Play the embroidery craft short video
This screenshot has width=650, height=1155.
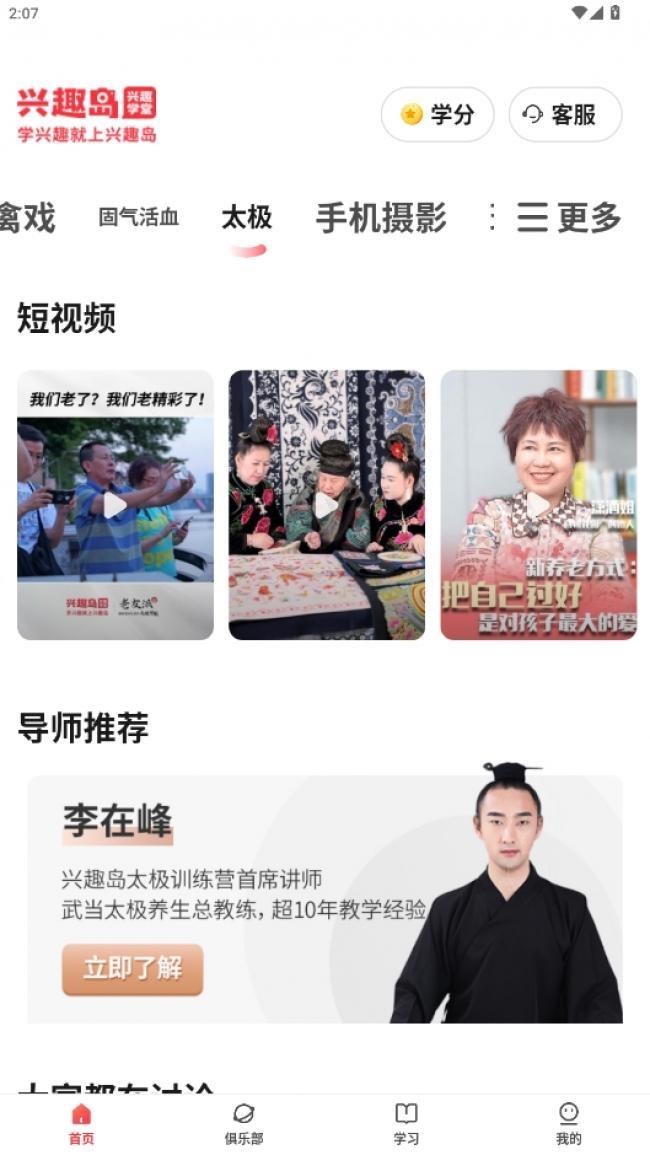point(326,505)
